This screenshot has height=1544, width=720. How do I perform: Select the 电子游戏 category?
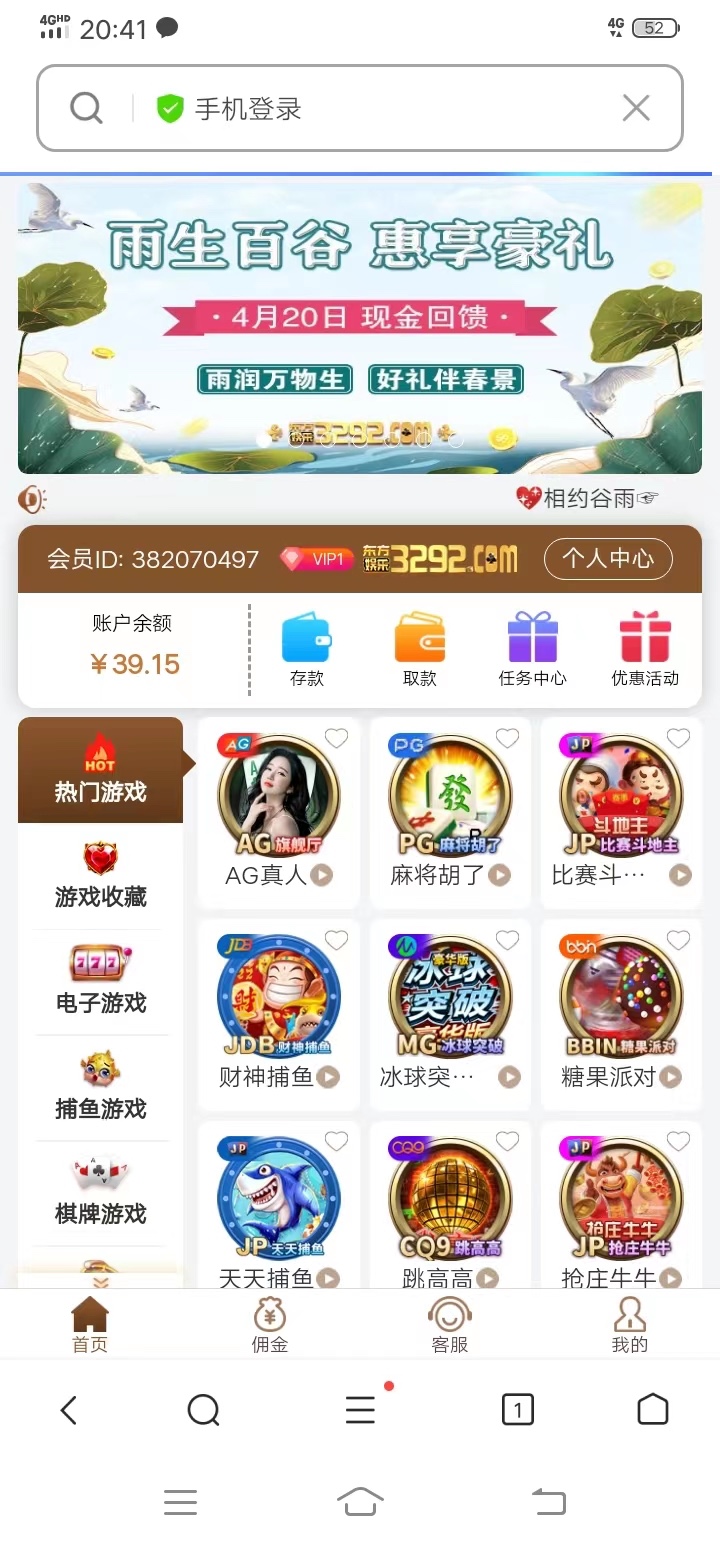click(x=100, y=982)
